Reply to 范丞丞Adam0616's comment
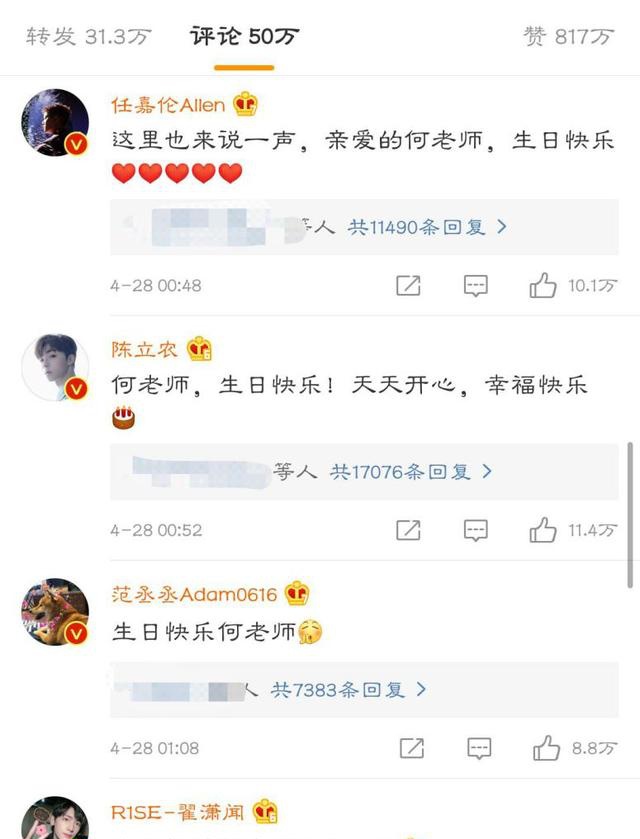Viewport: 640px width, 839px height. (479, 747)
